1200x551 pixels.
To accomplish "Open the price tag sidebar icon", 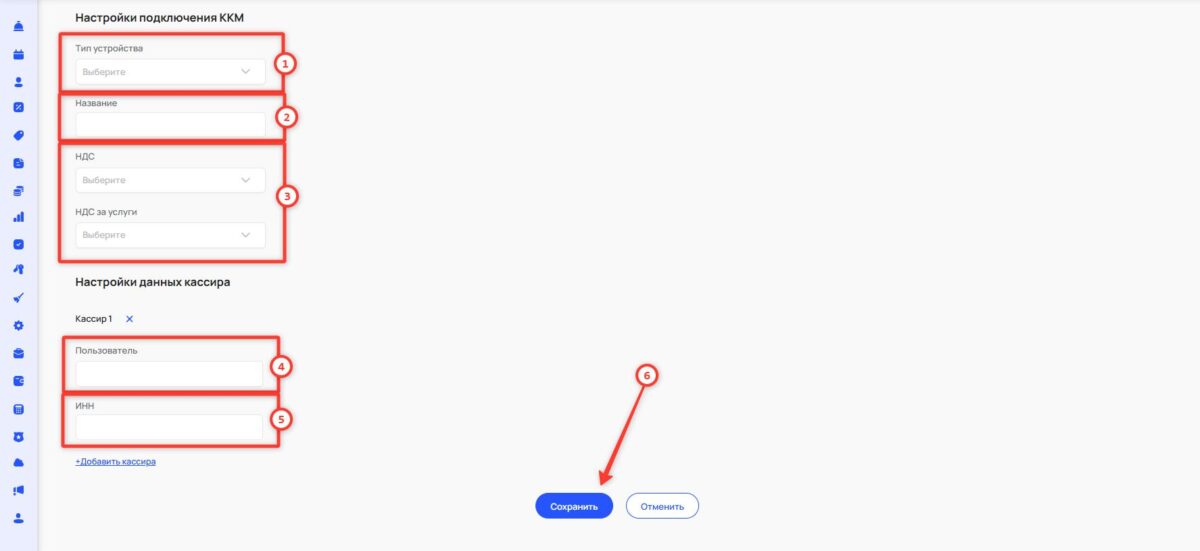I will coord(18,135).
